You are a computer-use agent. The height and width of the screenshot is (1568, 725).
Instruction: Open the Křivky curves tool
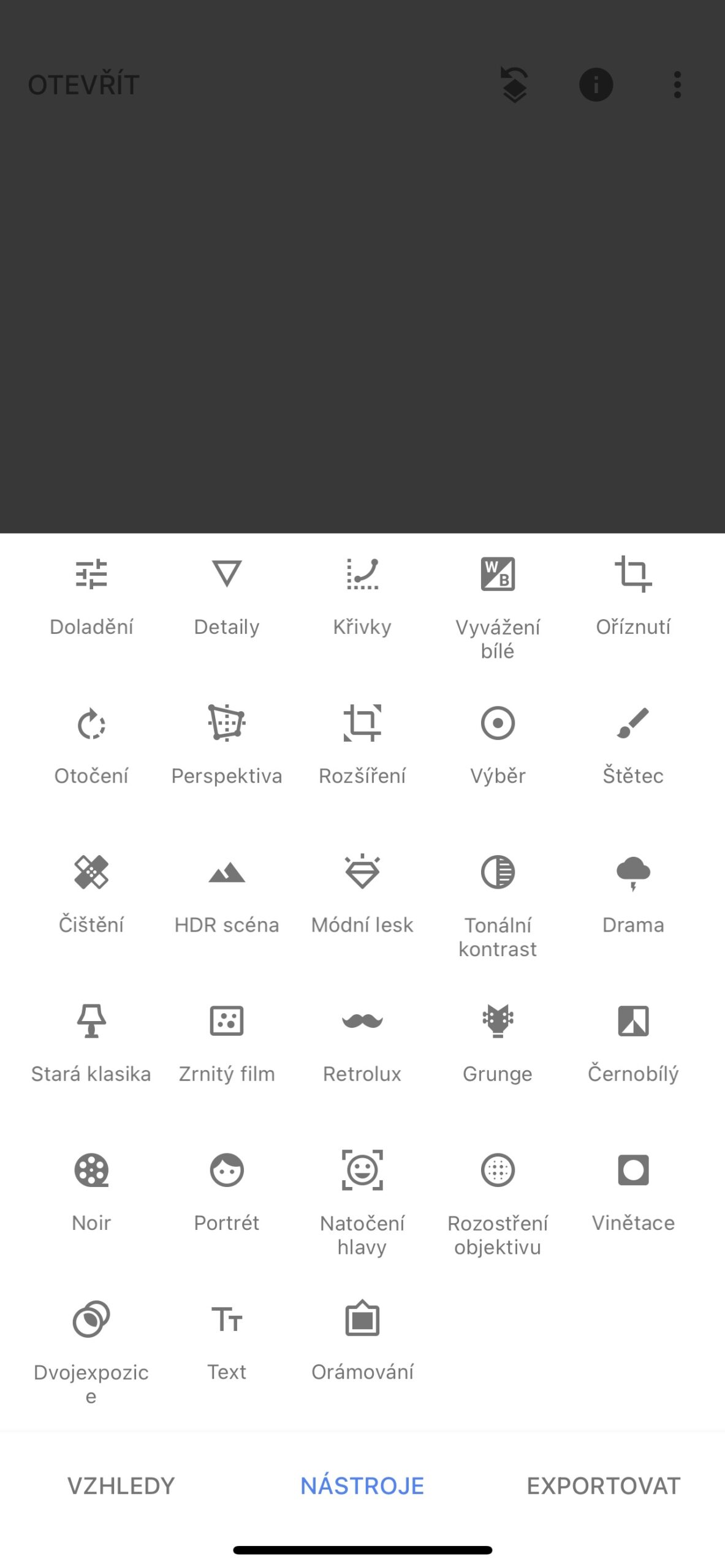pyautogui.click(x=362, y=594)
